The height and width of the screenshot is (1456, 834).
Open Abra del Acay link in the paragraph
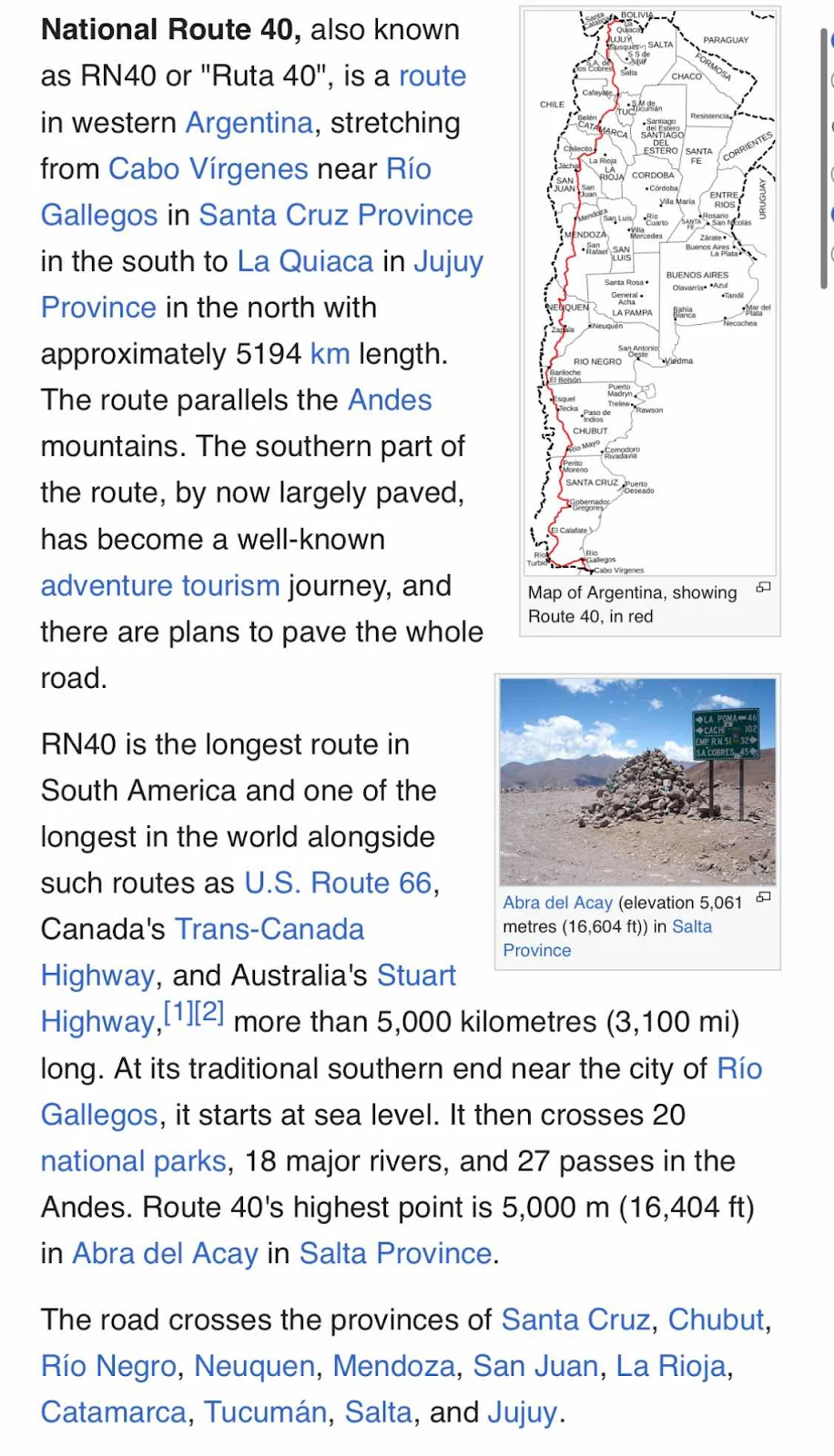click(x=165, y=1254)
